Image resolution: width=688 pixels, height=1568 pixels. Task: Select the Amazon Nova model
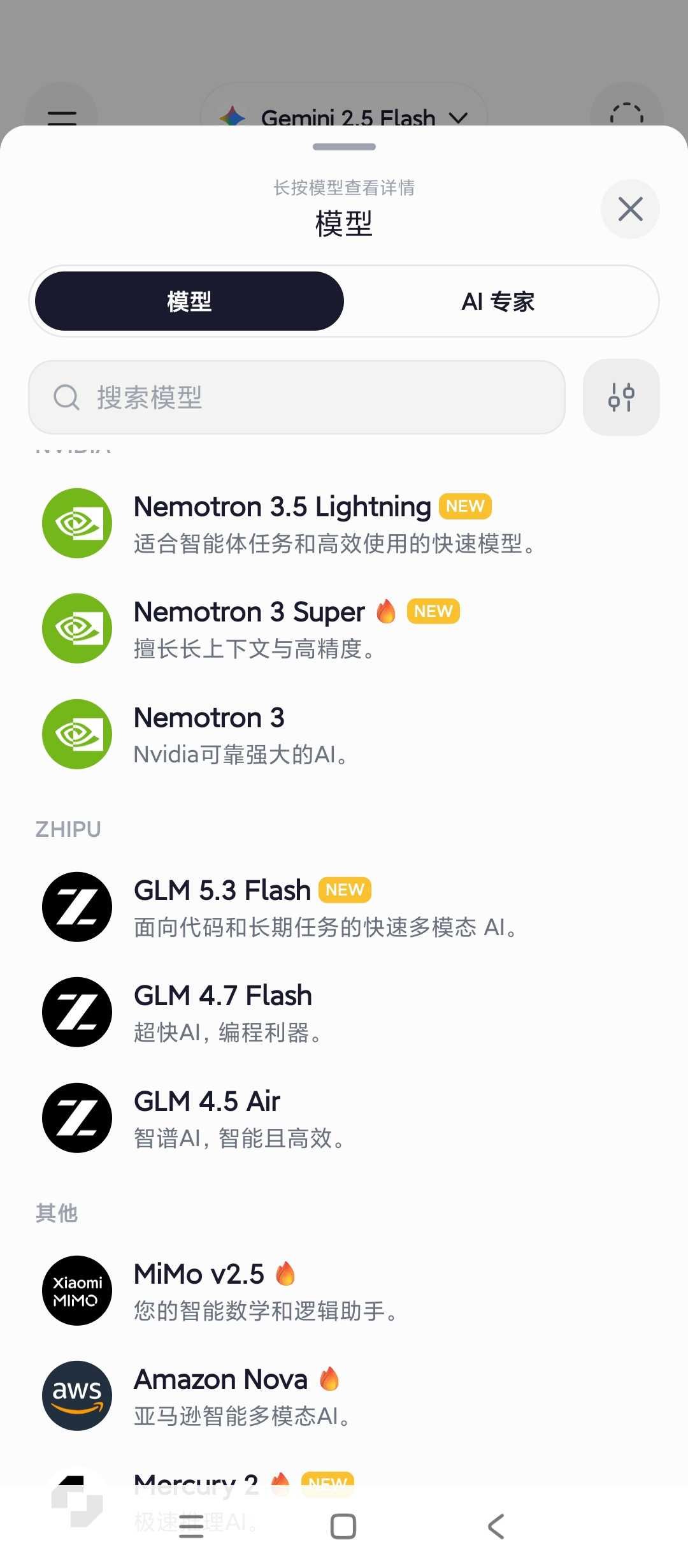coord(344,1396)
